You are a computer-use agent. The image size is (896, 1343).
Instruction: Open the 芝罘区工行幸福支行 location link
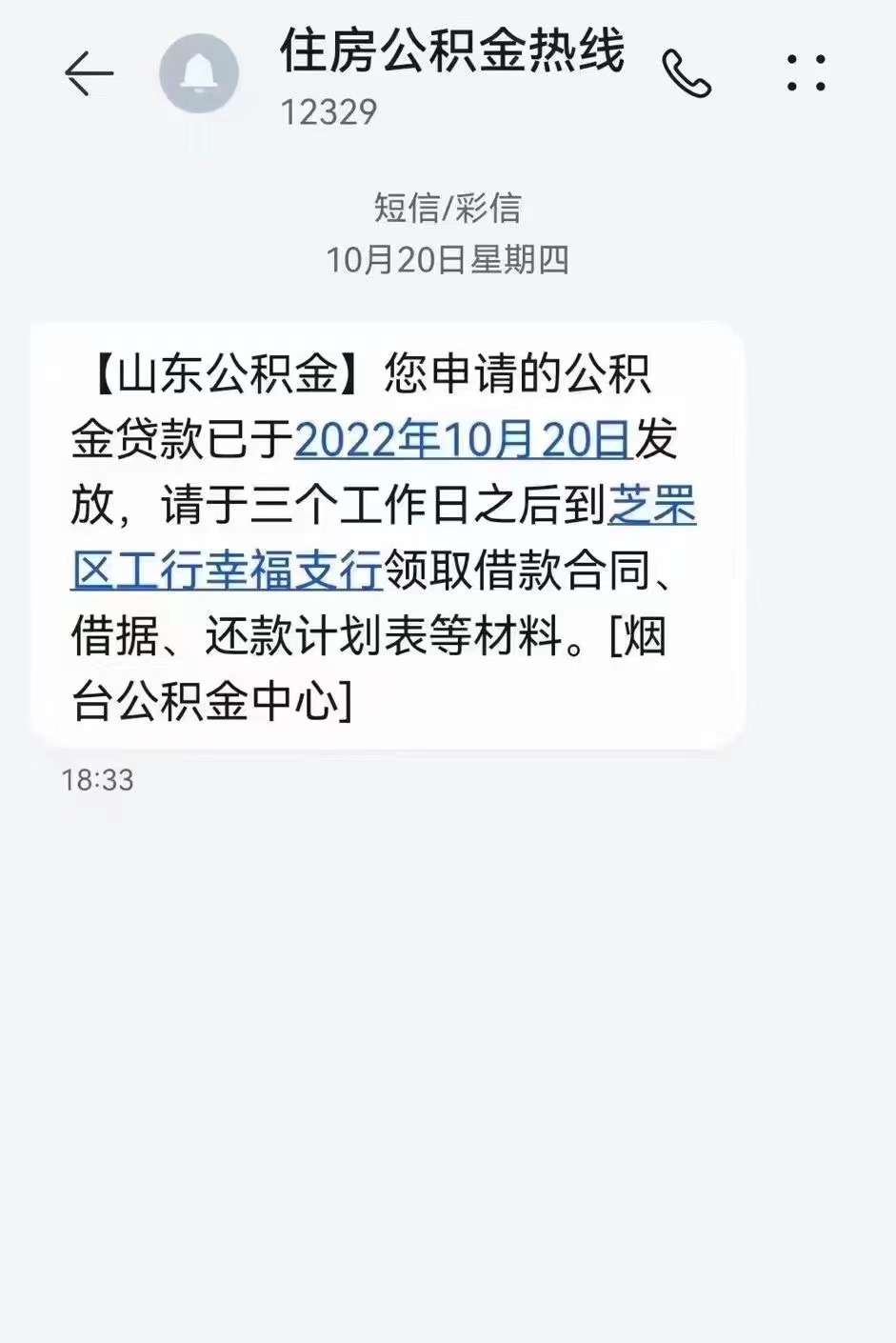point(227,571)
